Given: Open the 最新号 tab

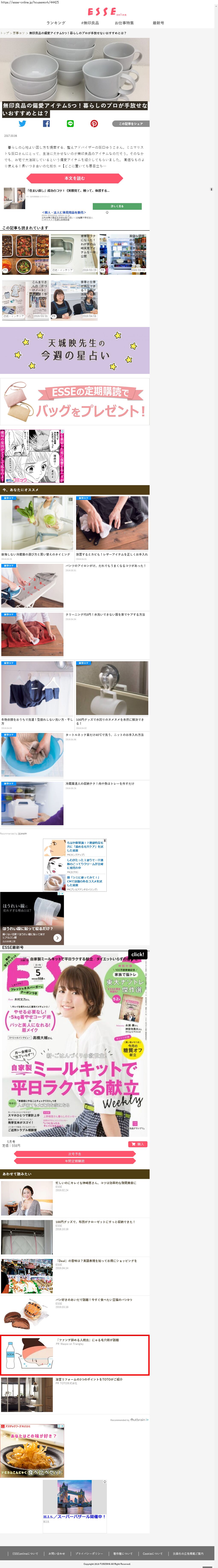Looking at the screenshot, I should click(158, 22).
